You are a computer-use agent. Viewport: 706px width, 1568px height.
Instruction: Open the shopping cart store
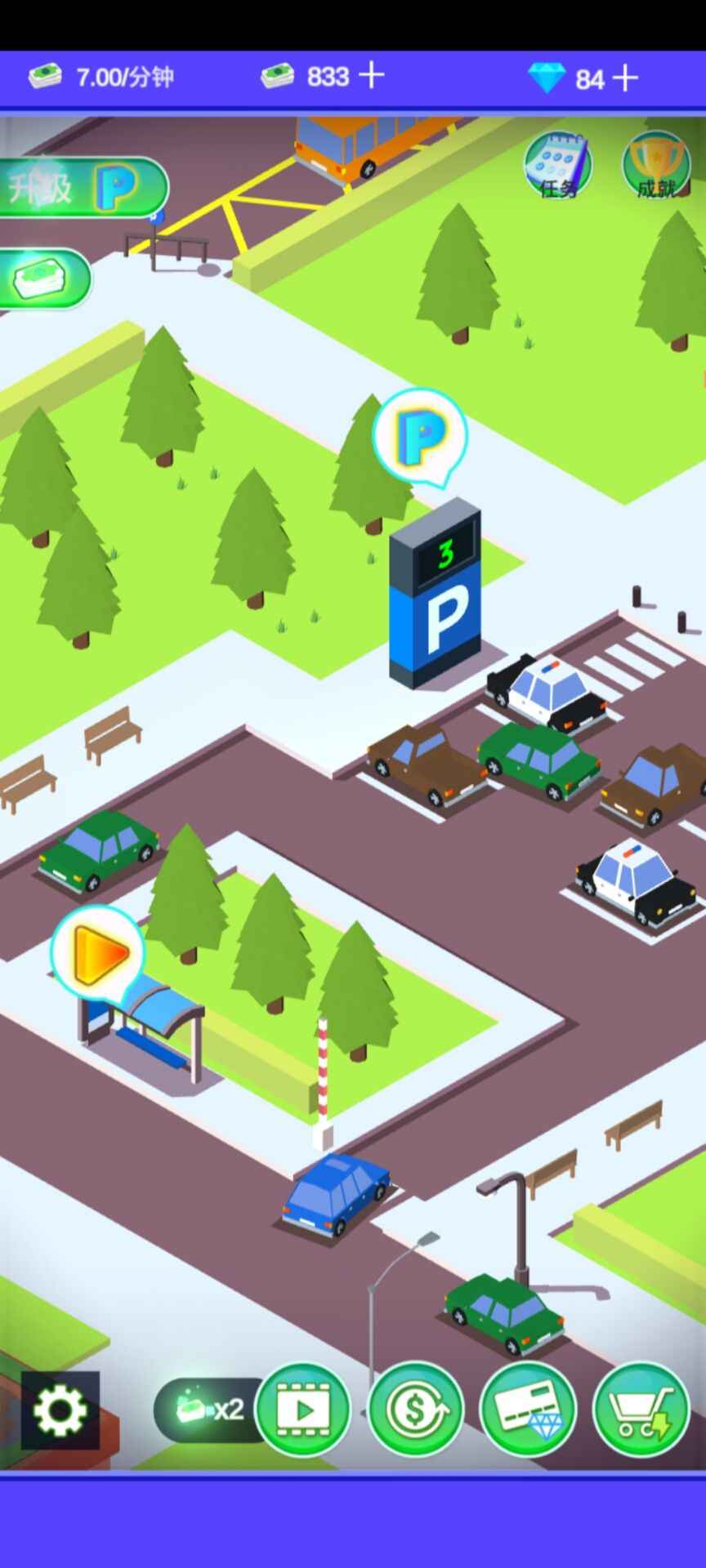click(x=641, y=1410)
